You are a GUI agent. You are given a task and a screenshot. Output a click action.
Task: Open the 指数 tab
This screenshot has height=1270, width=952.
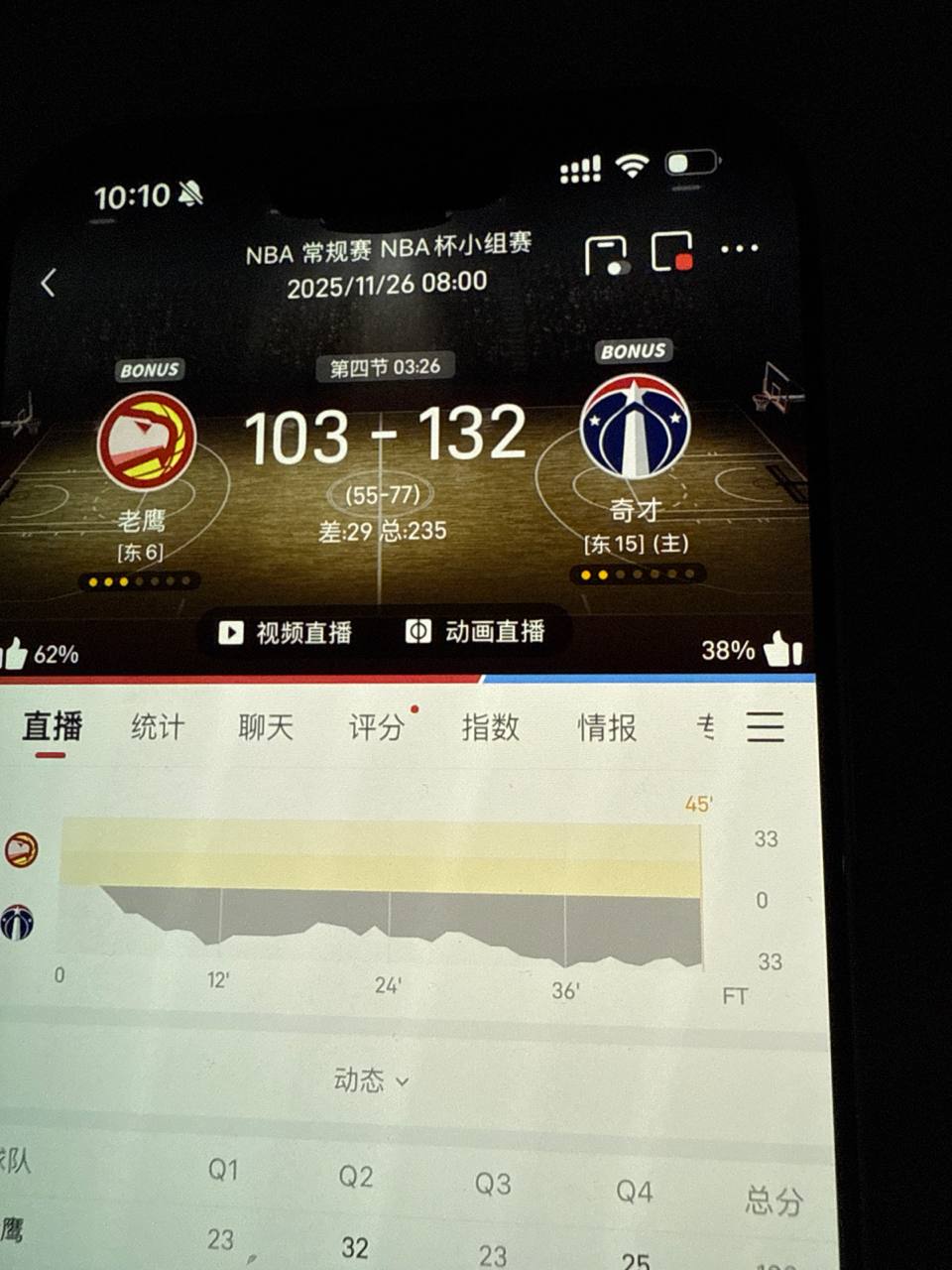pos(490,727)
